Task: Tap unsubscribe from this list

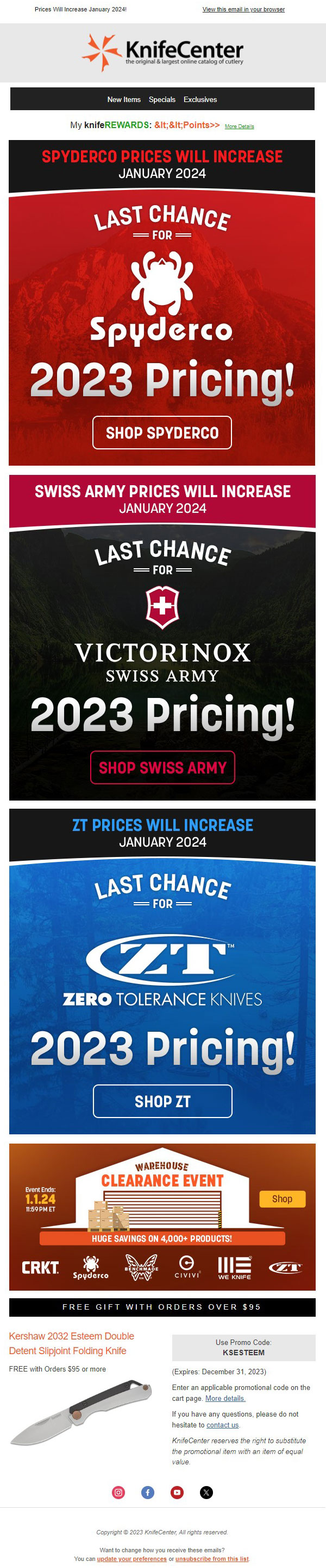Action: pyautogui.click(x=211, y=1559)
